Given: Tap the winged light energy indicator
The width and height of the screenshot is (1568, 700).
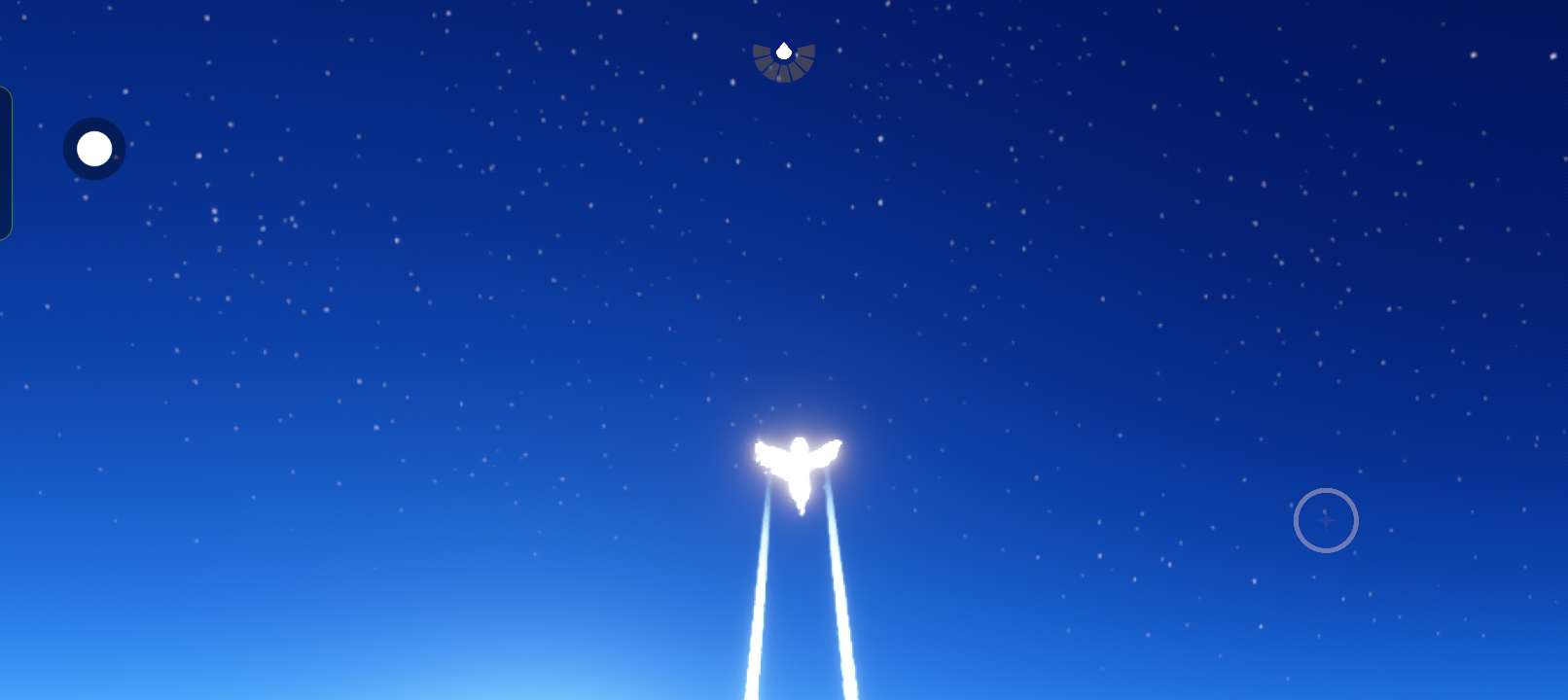Looking at the screenshot, I should pyautogui.click(x=784, y=59).
